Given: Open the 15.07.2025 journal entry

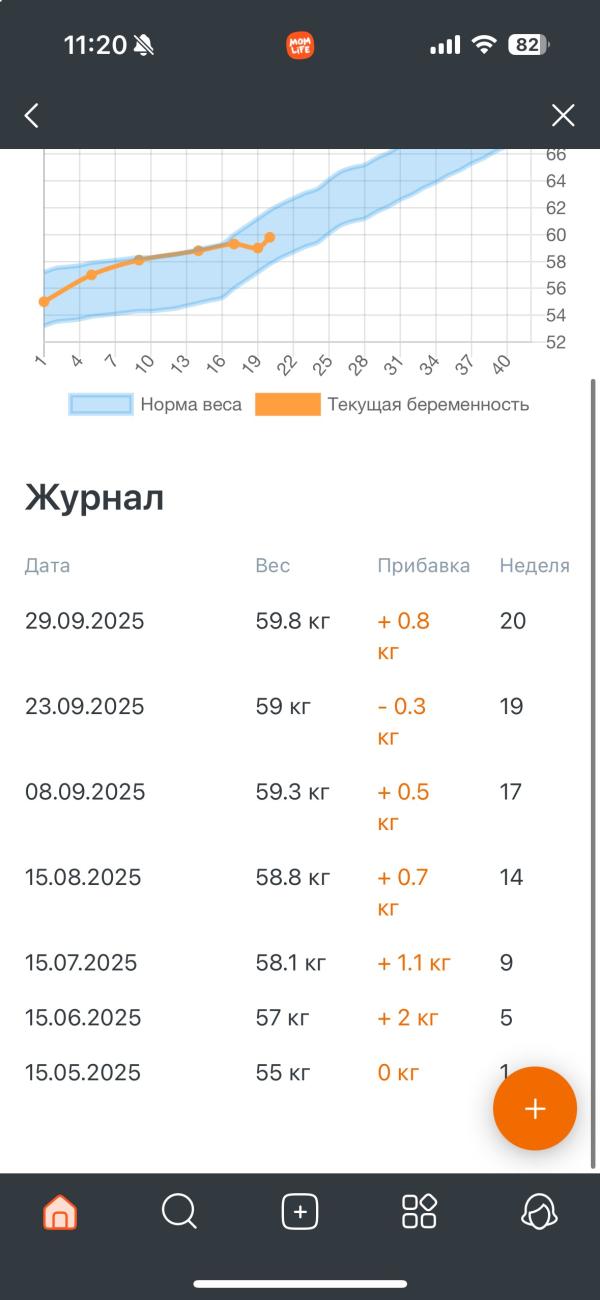Looking at the screenshot, I should [298, 963].
